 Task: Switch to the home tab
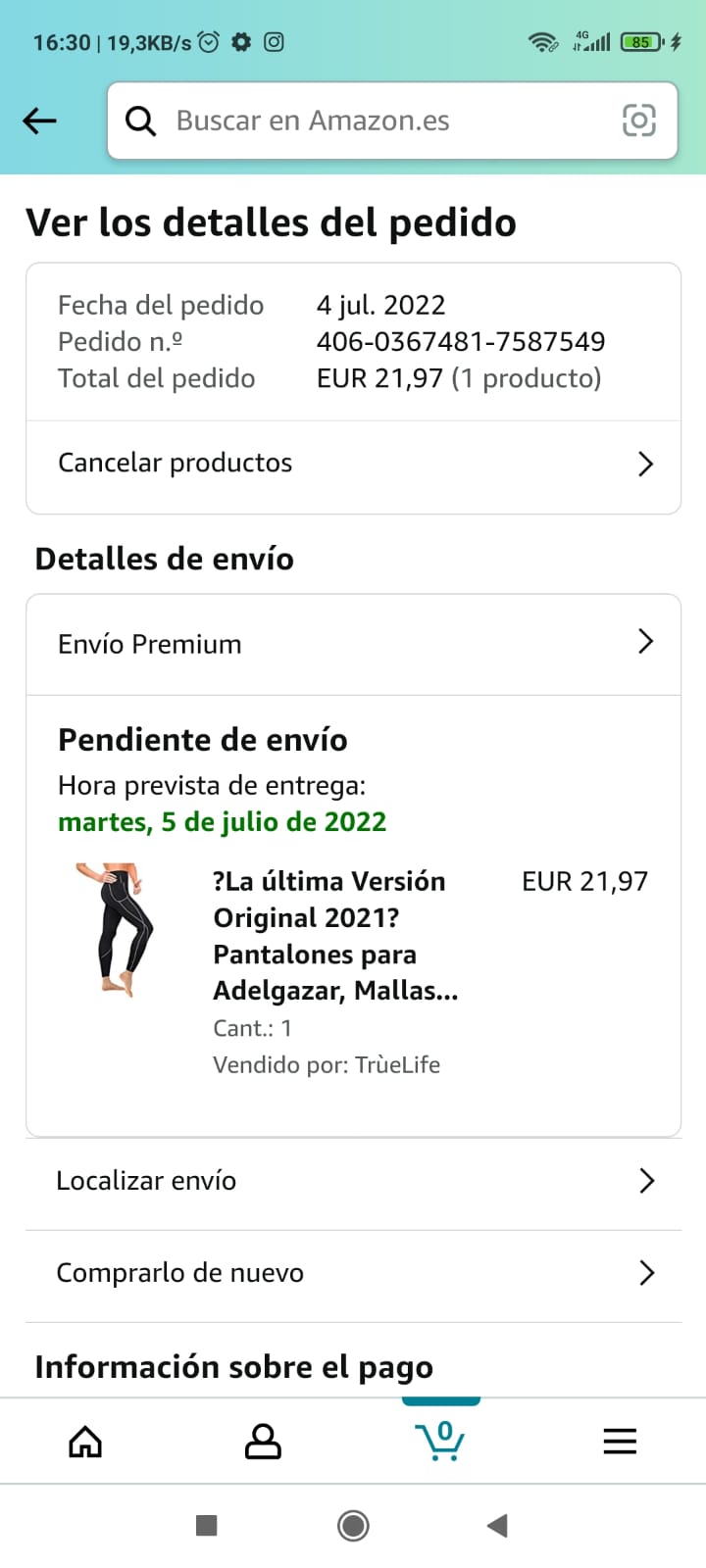coord(85,1442)
